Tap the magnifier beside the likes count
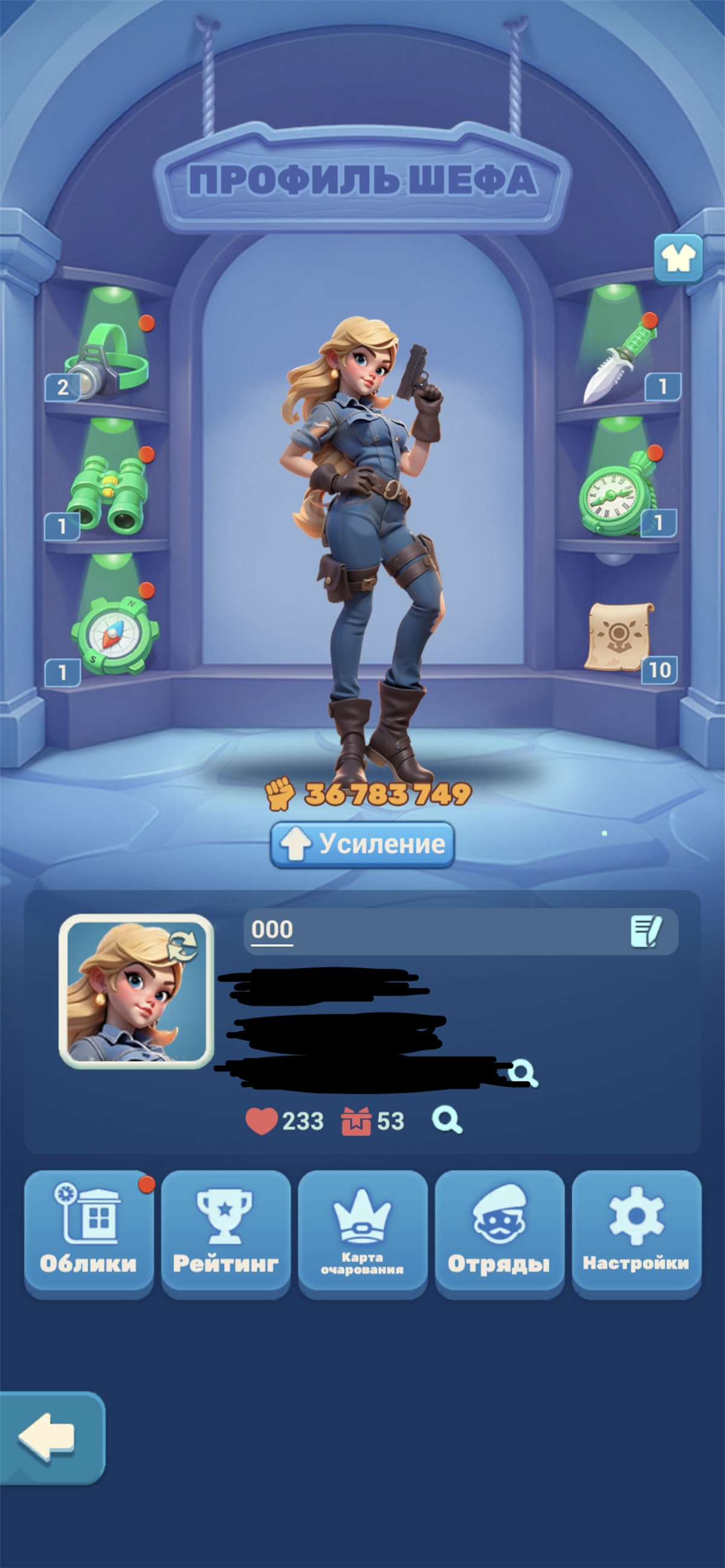725x1568 pixels. (x=446, y=1120)
